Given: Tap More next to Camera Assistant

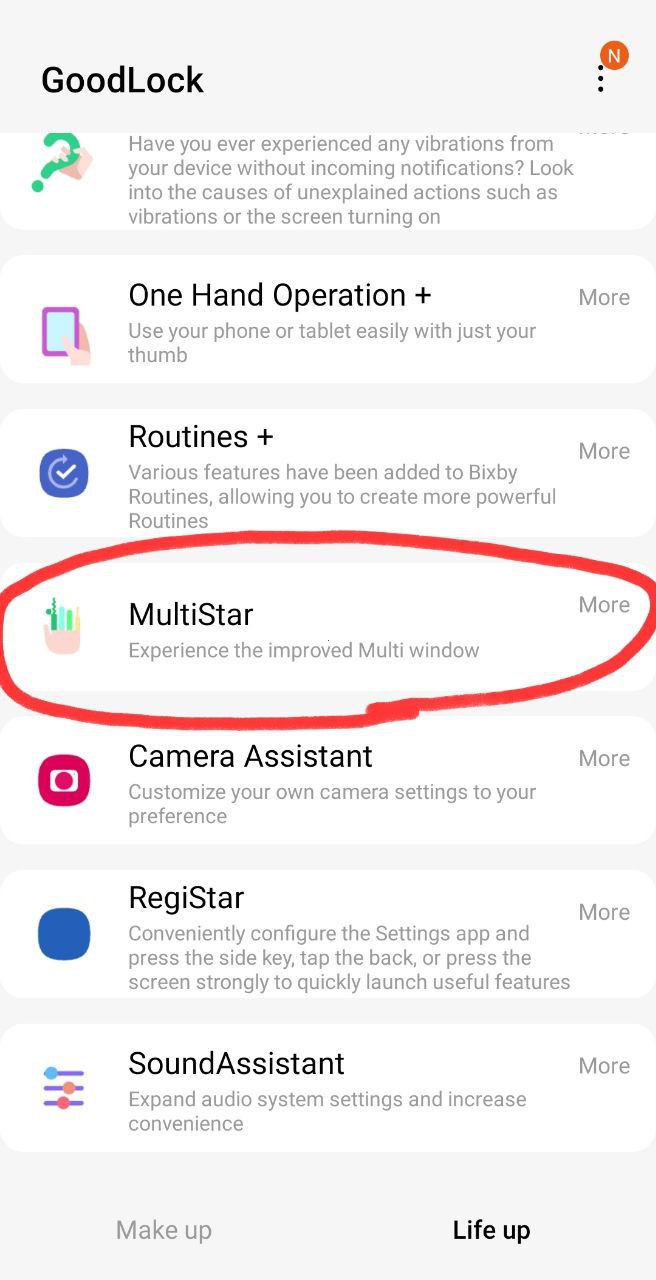Looking at the screenshot, I should 604,759.
